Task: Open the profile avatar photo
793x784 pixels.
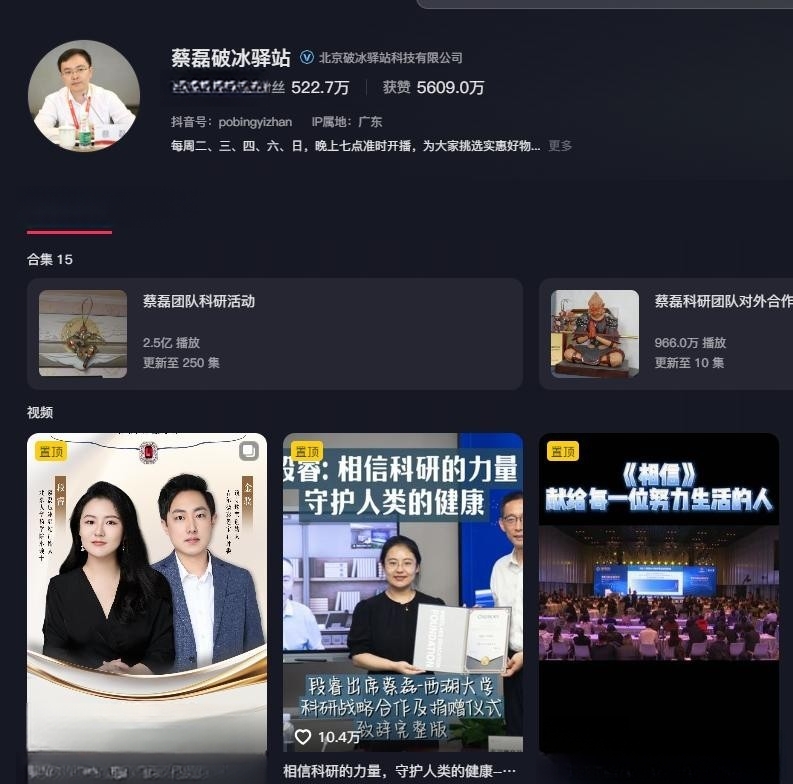Action: coord(84,96)
